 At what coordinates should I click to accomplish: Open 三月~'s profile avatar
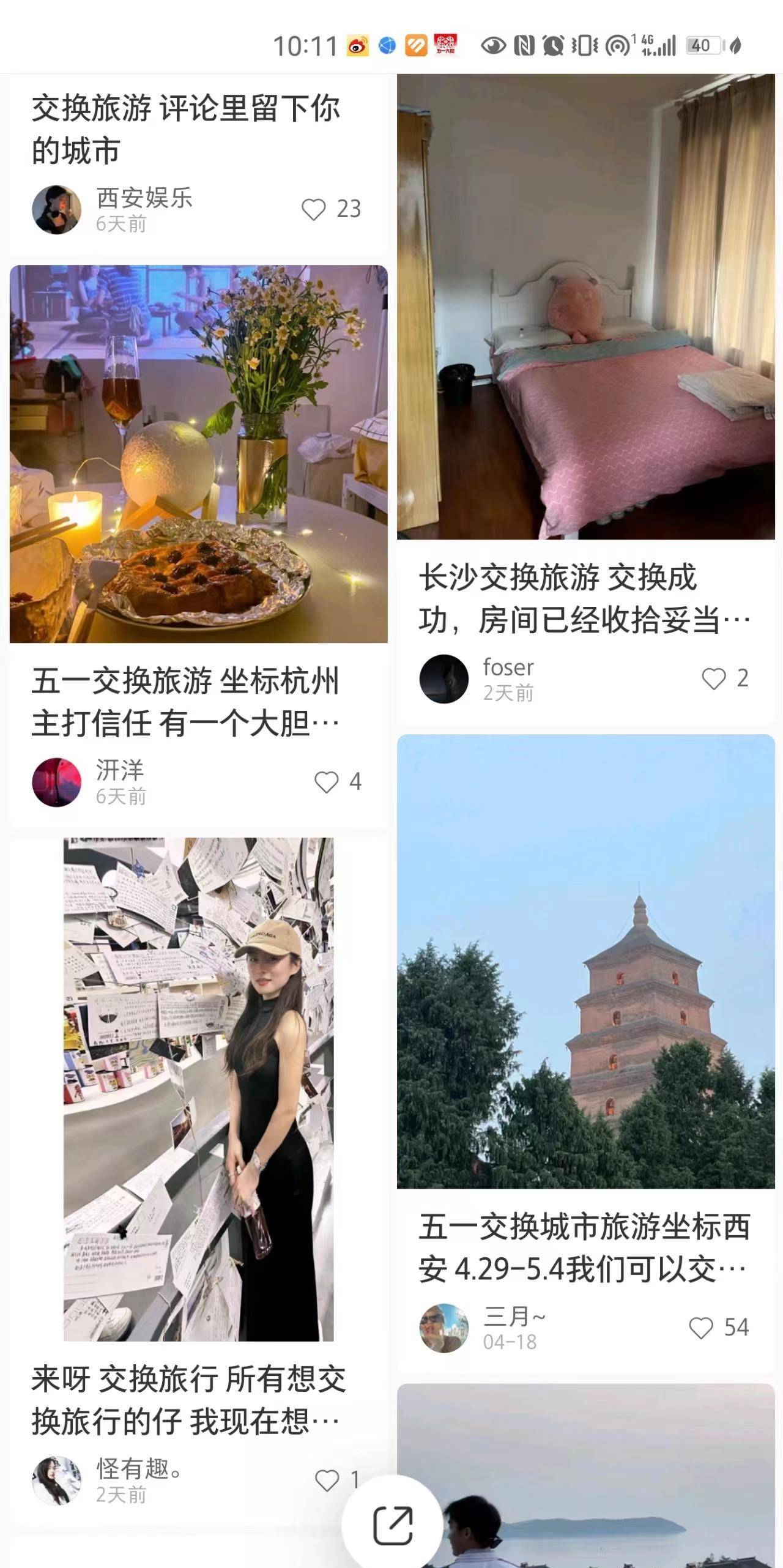pos(443,1328)
